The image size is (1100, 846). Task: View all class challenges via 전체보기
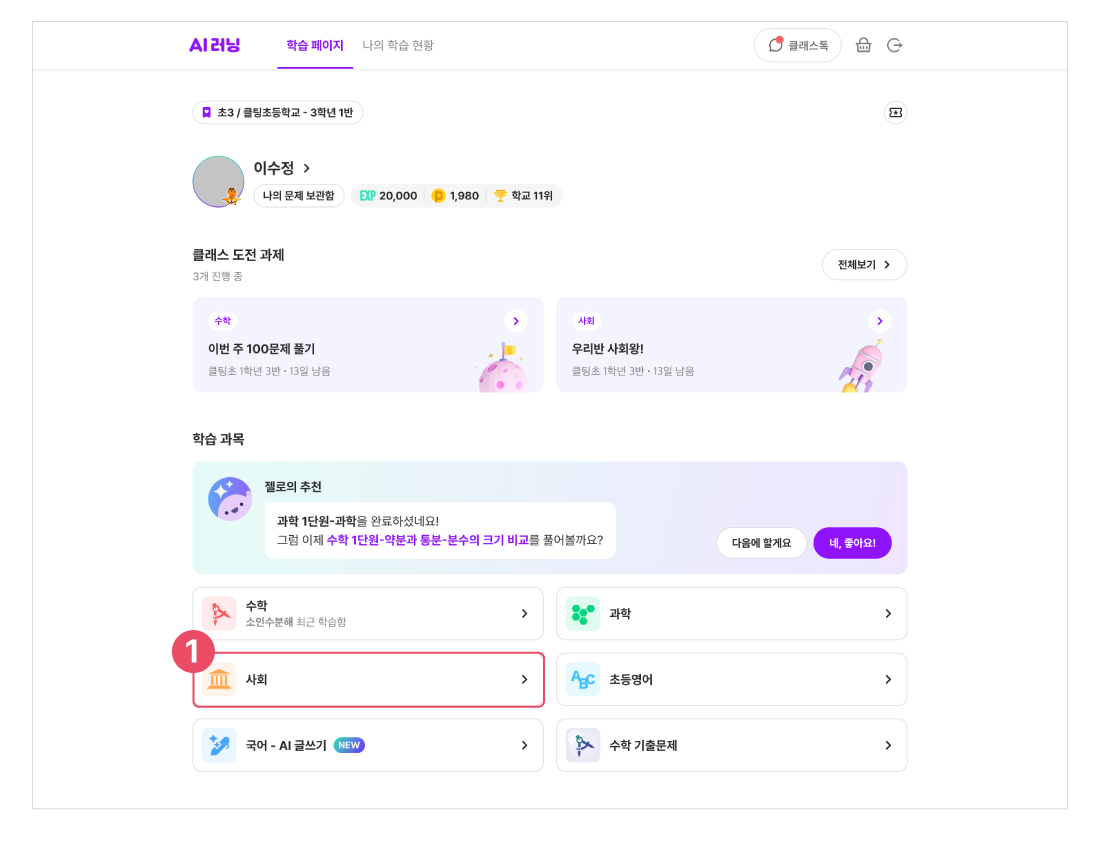pyautogui.click(x=864, y=265)
